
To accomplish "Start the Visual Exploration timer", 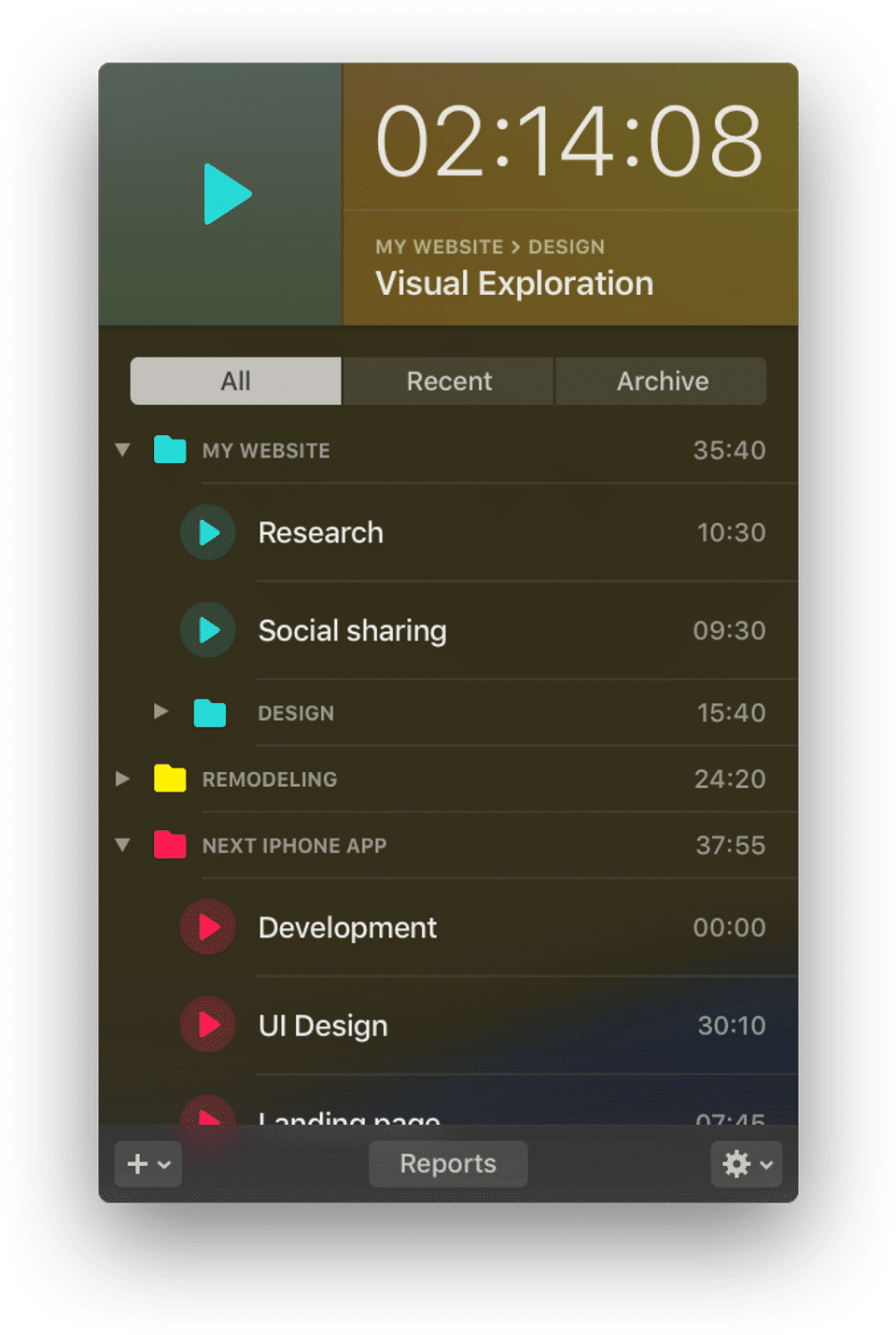I will pyautogui.click(x=227, y=194).
